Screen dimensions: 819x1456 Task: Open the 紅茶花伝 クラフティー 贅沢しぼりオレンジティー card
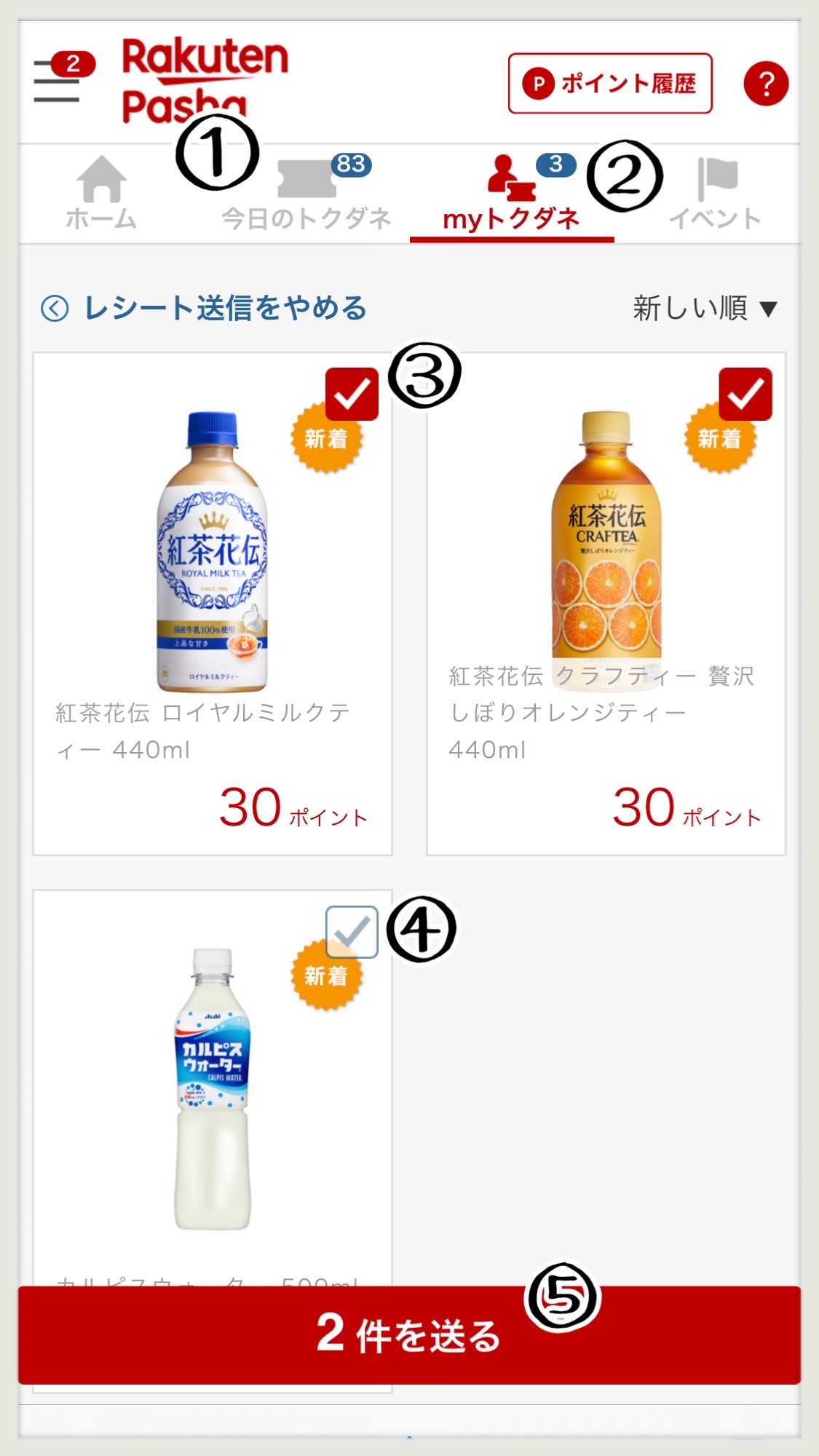(x=606, y=619)
